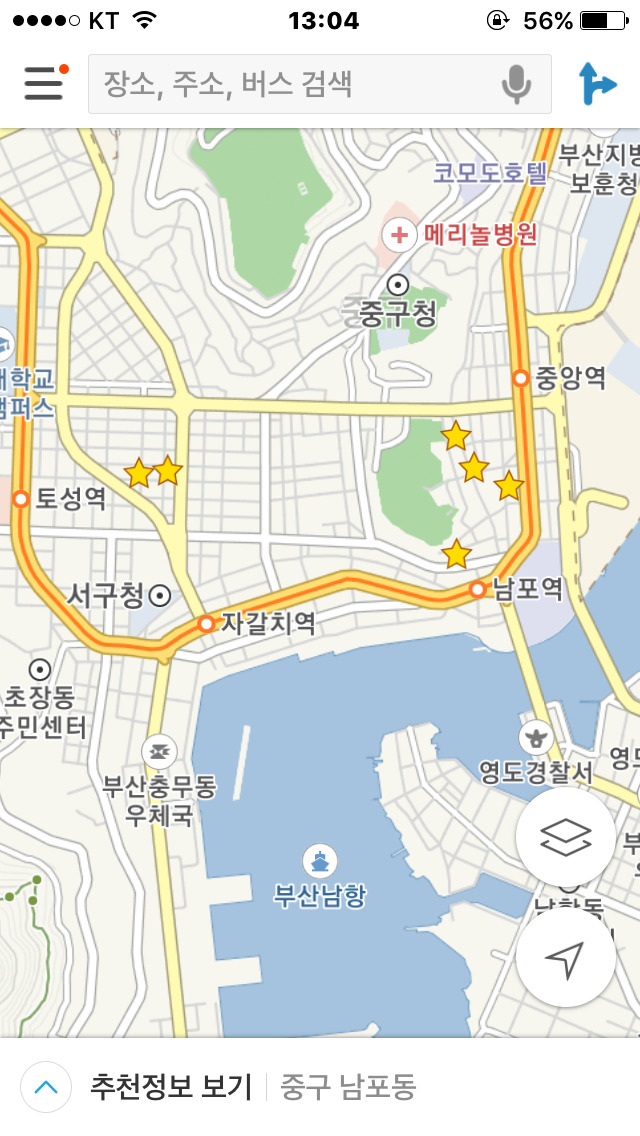The height and width of the screenshot is (1136, 640).
Task: Start voice search with the microphone
Action: point(516,84)
